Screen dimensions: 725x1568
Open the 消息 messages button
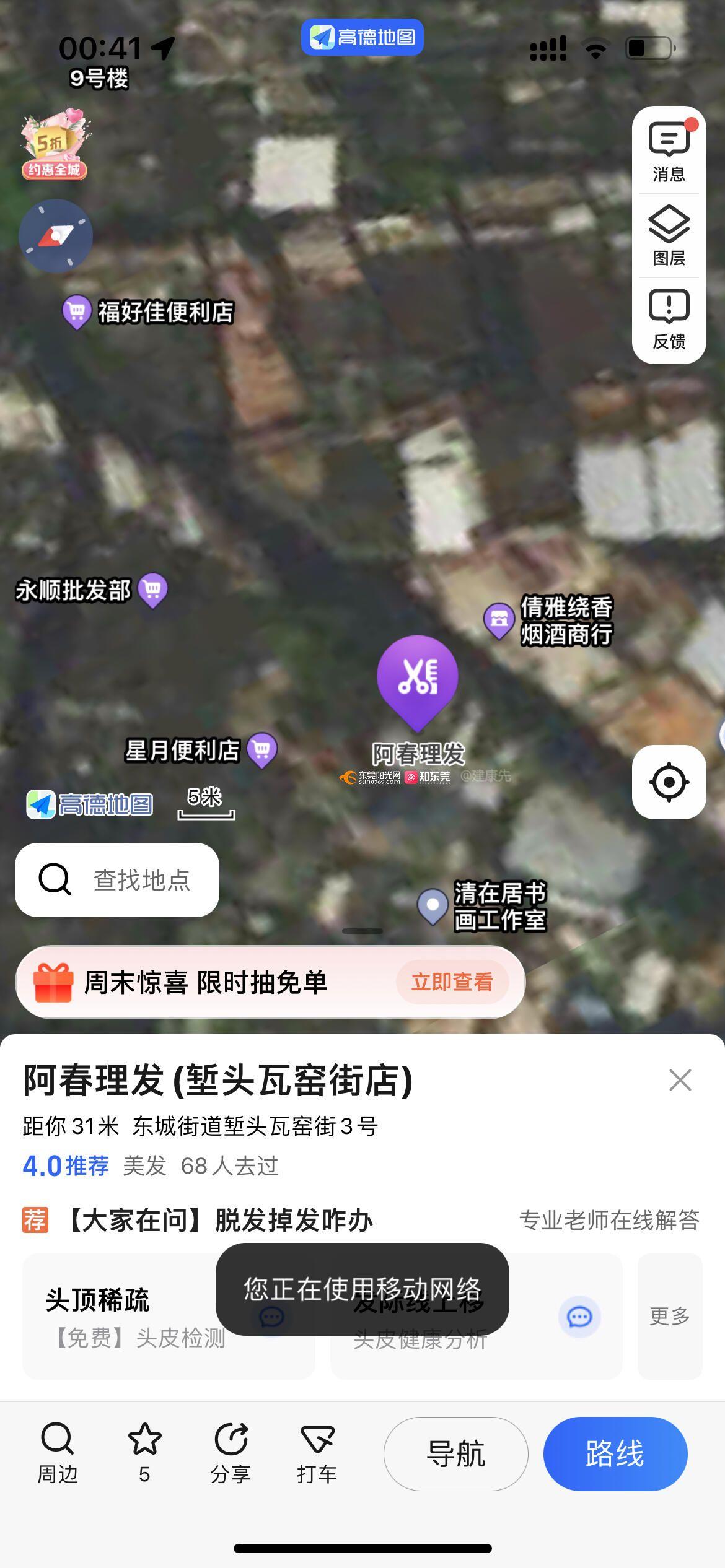coord(669,152)
